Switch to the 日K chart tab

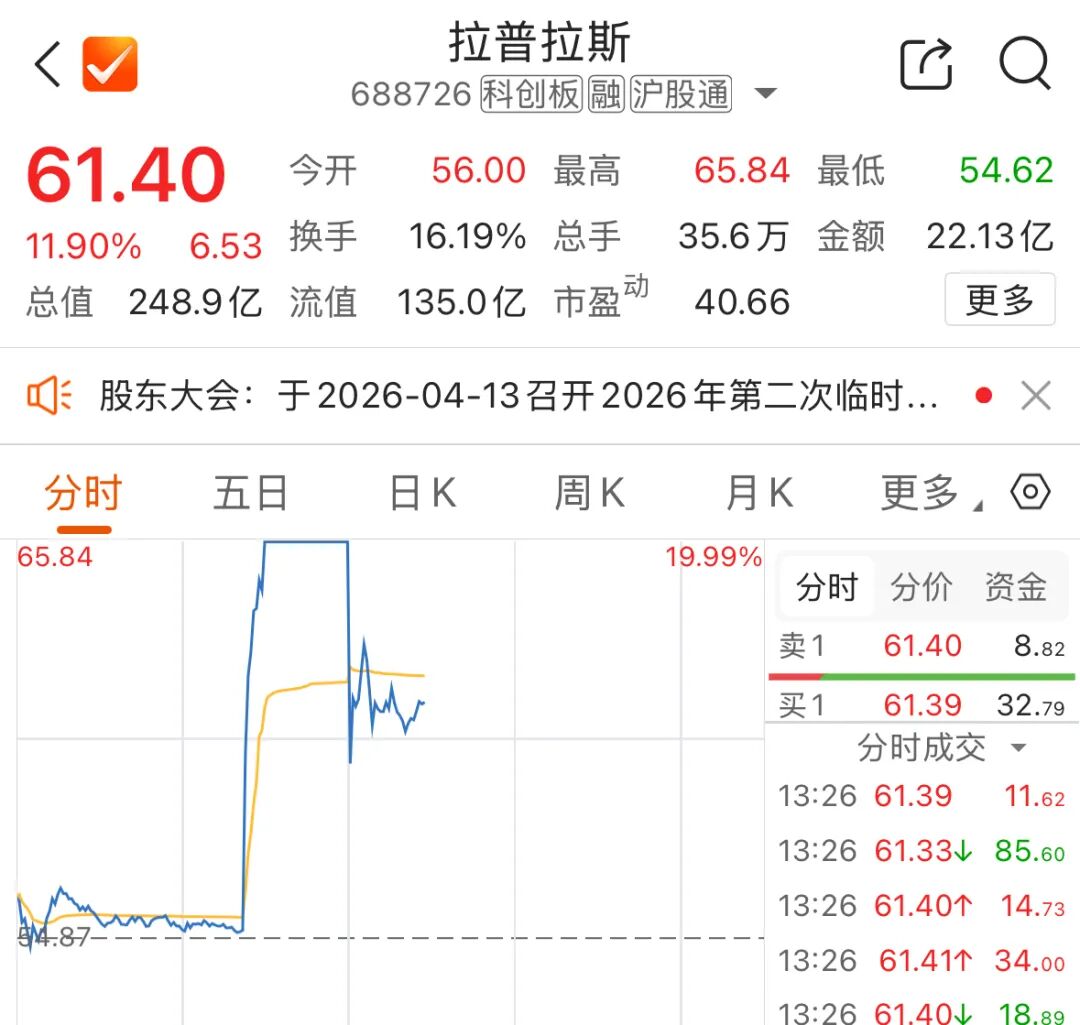coord(421,494)
